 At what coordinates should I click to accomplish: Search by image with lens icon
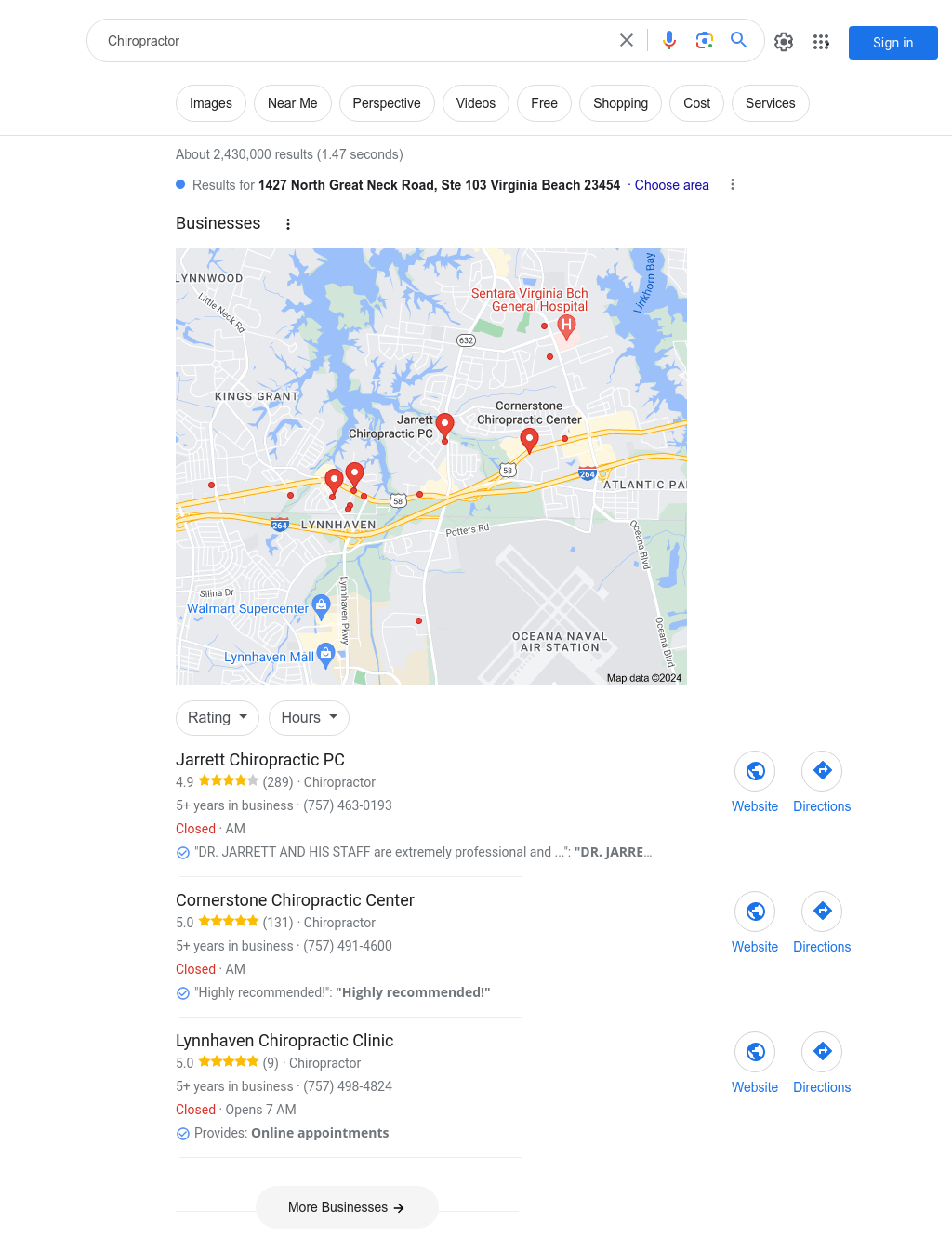tap(704, 40)
